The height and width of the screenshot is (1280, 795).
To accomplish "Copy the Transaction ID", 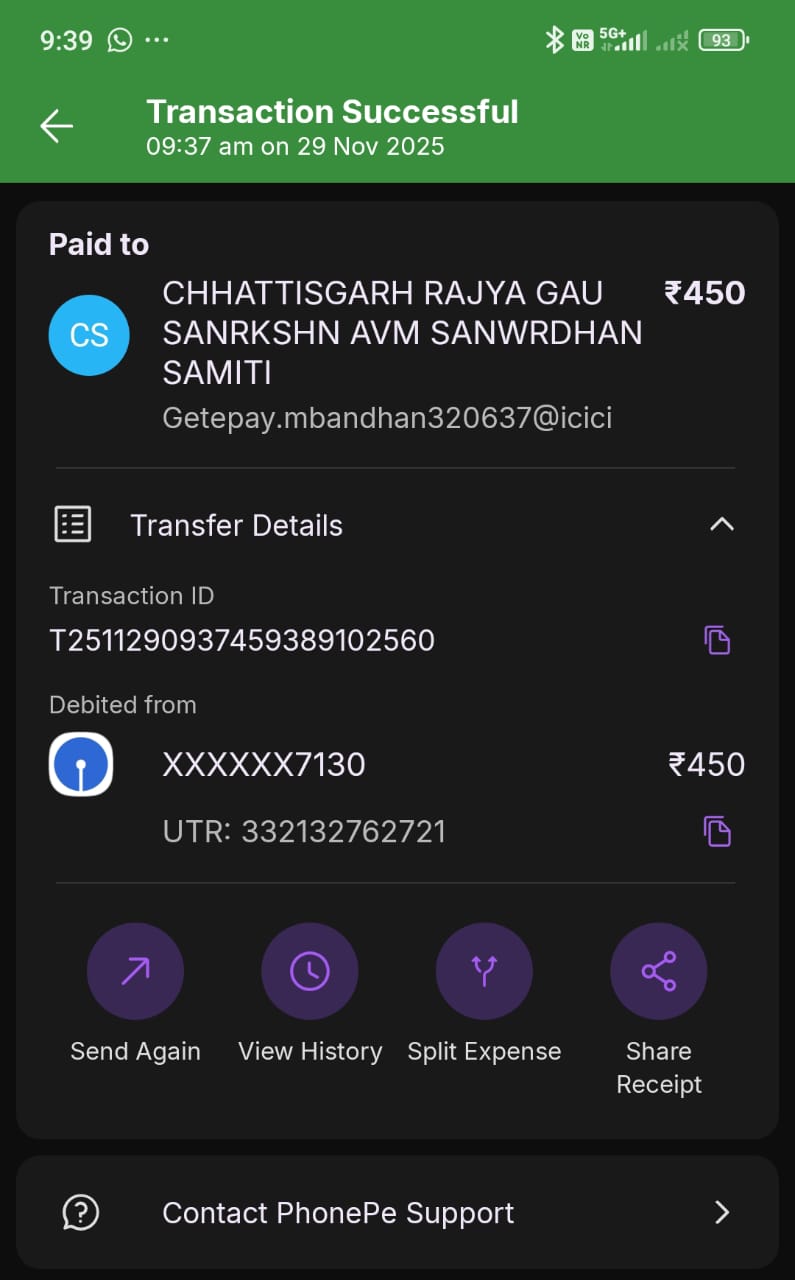I will [717, 640].
